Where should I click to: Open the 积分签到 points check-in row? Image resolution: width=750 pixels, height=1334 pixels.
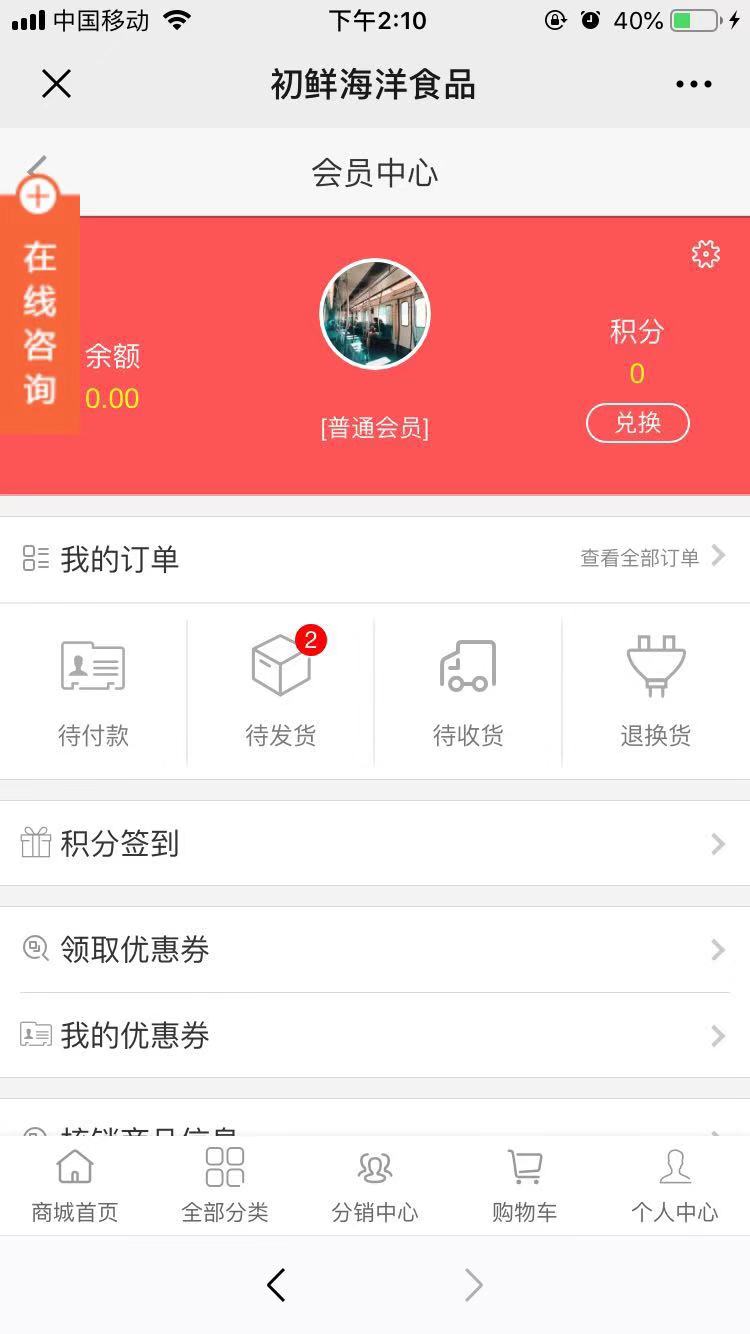point(375,844)
